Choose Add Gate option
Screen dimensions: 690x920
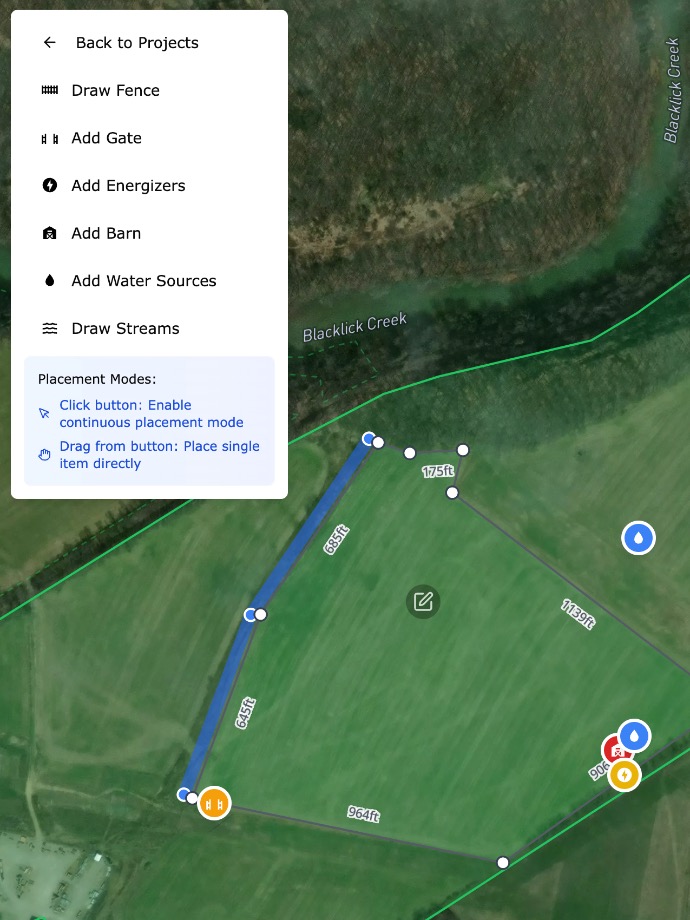click(106, 138)
